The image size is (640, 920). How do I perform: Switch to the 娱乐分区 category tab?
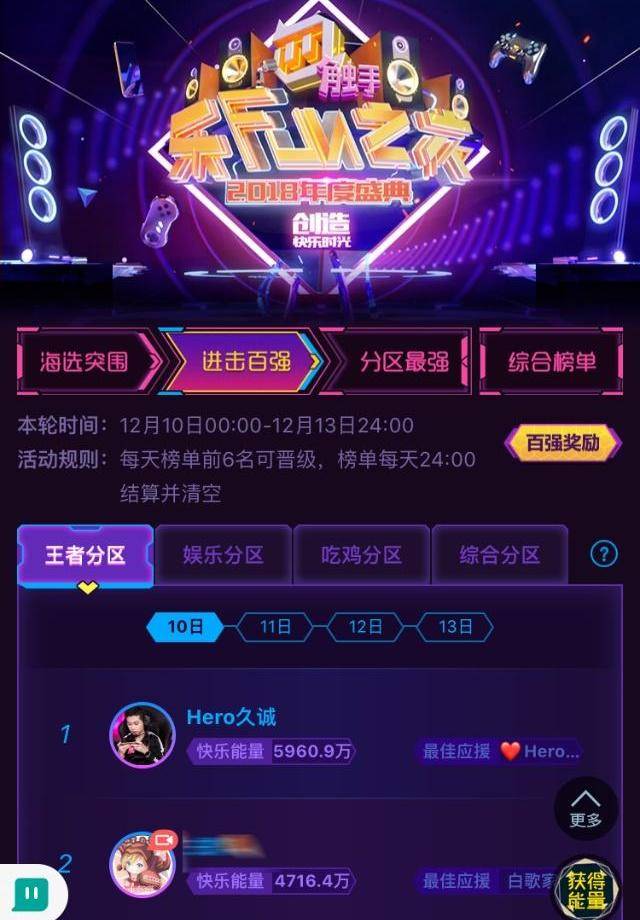coord(224,555)
